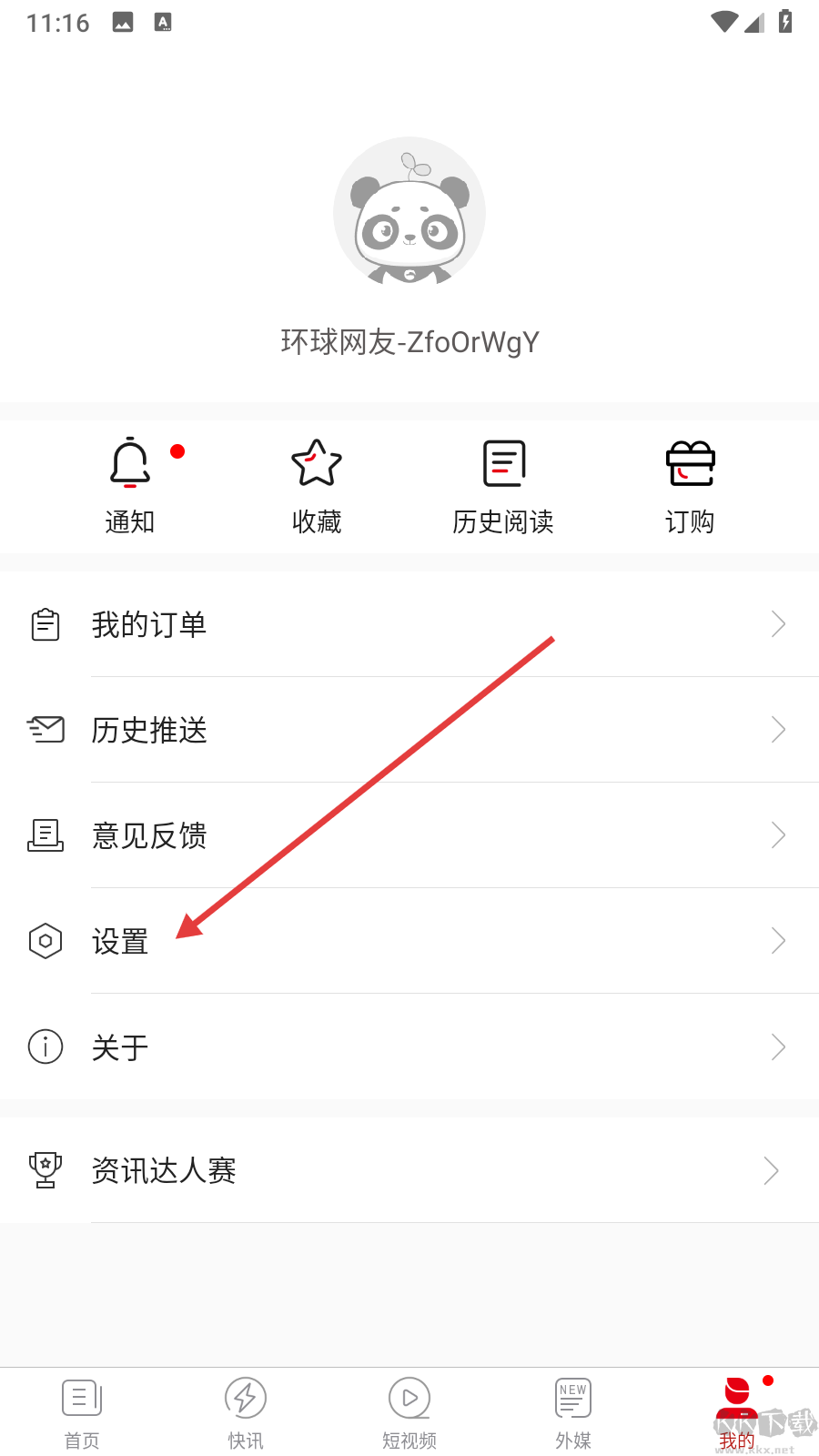Switch to the 首页 tab

pyautogui.click(x=81, y=1410)
